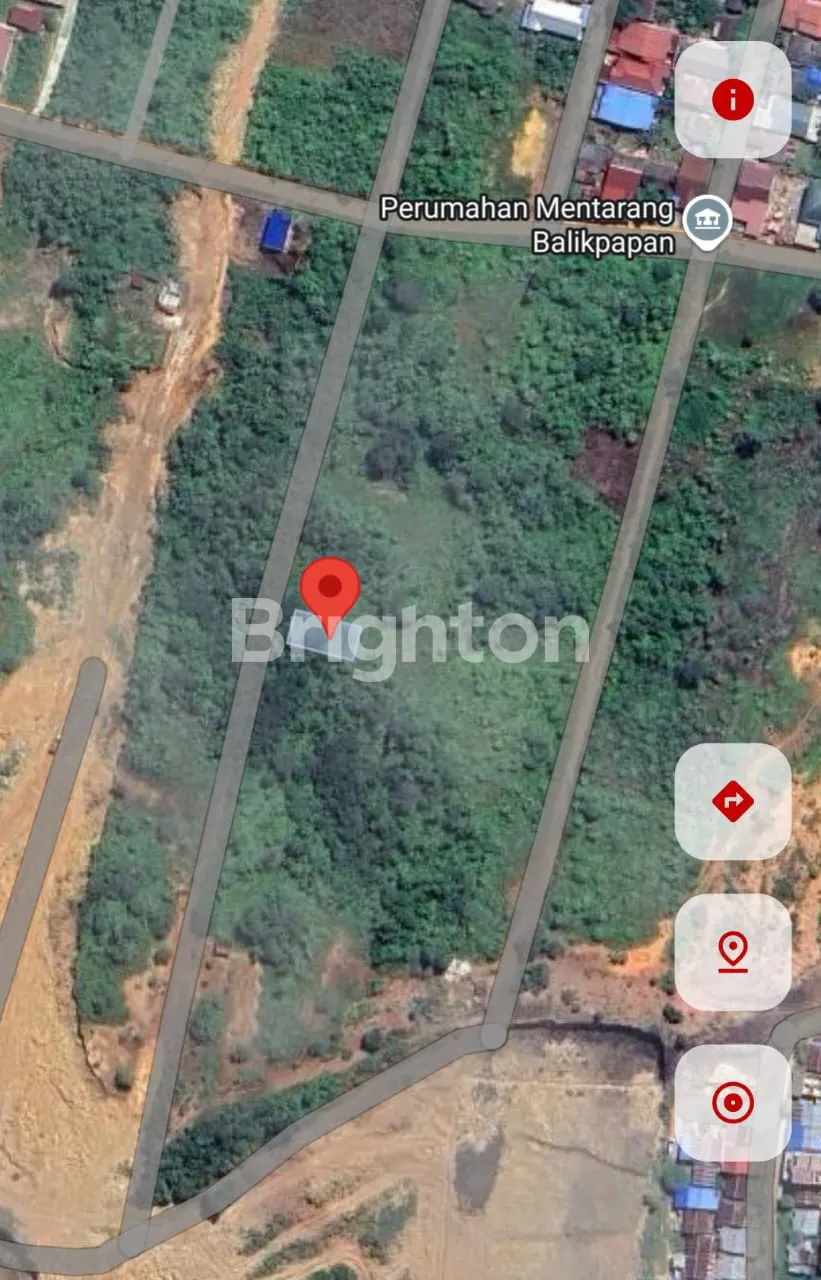This screenshot has width=821, height=1280.
Task: Center the map with the target button
Action: (x=732, y=1103)
